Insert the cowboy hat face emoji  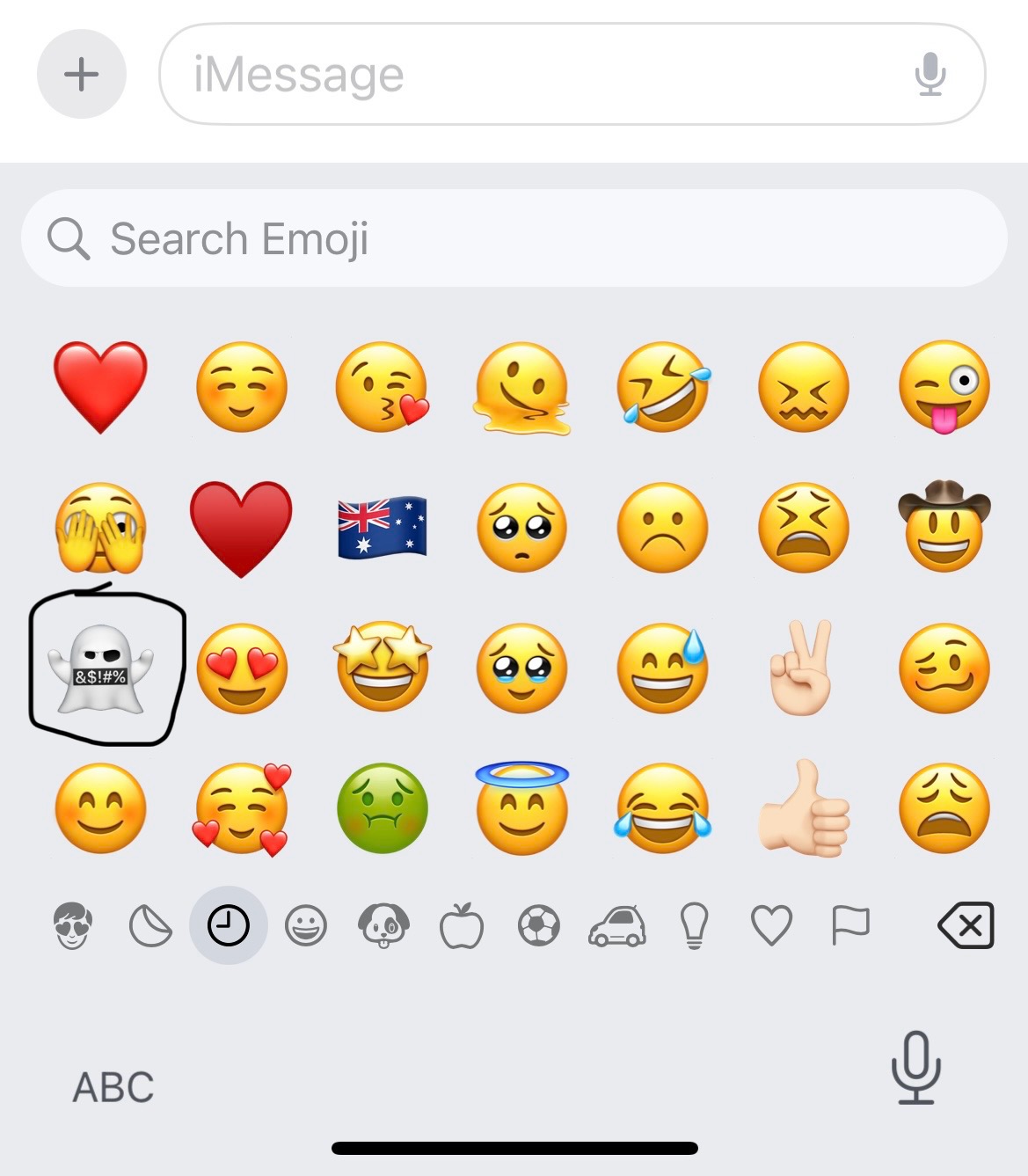[944, 525]
